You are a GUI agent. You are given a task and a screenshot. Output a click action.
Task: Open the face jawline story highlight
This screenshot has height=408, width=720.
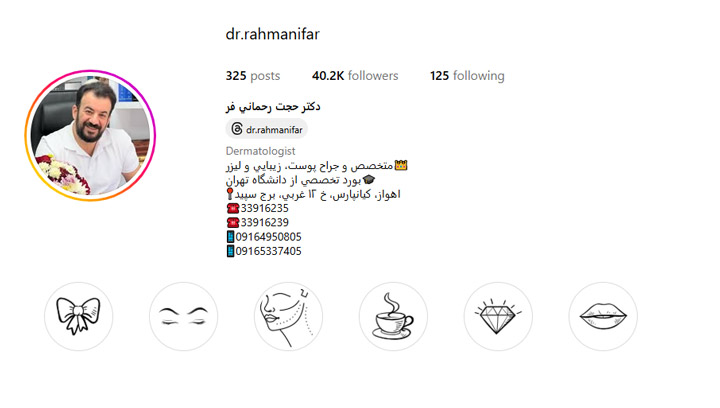[288, 316]
